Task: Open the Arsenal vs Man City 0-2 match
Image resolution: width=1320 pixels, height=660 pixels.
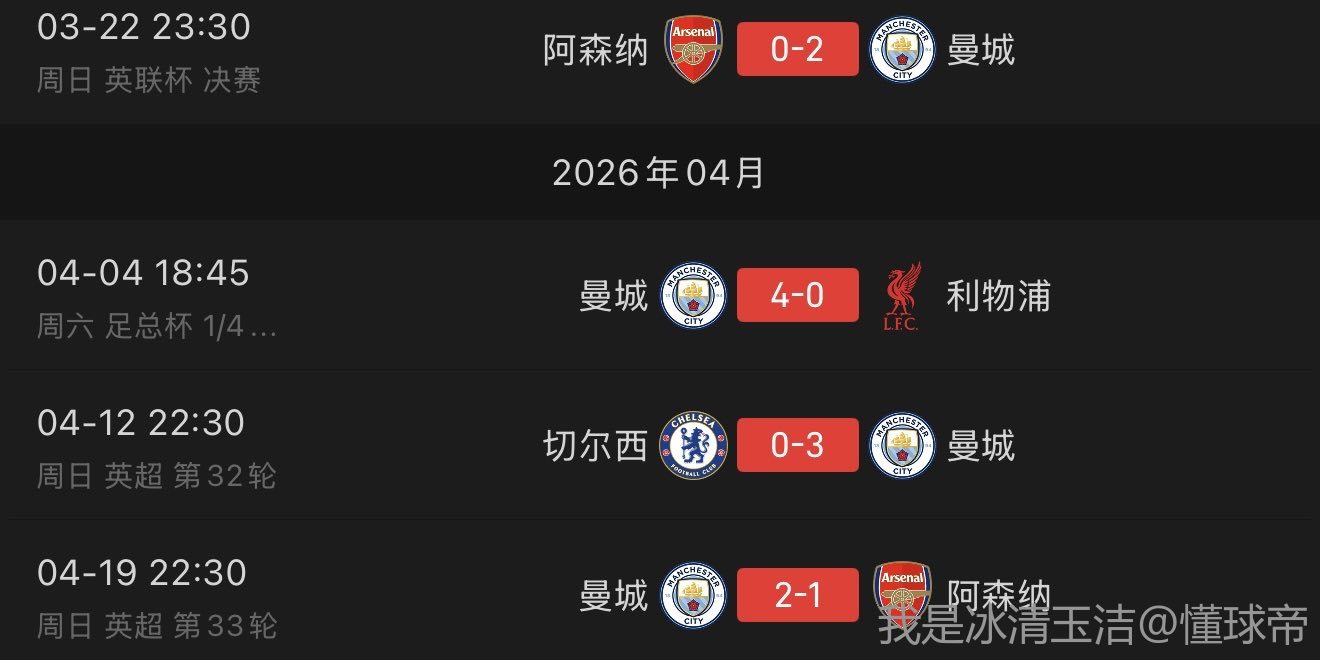Action: click(x=797, y=49)
